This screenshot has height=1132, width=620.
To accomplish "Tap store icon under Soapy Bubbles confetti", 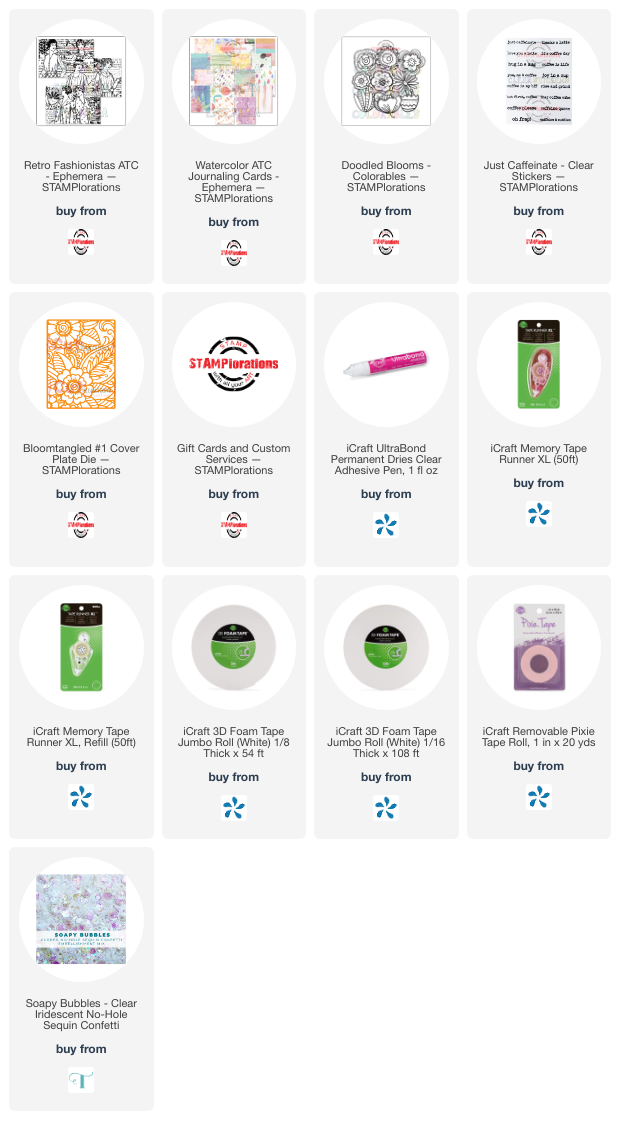I will pyautogui.click(x=81, y=1080).
